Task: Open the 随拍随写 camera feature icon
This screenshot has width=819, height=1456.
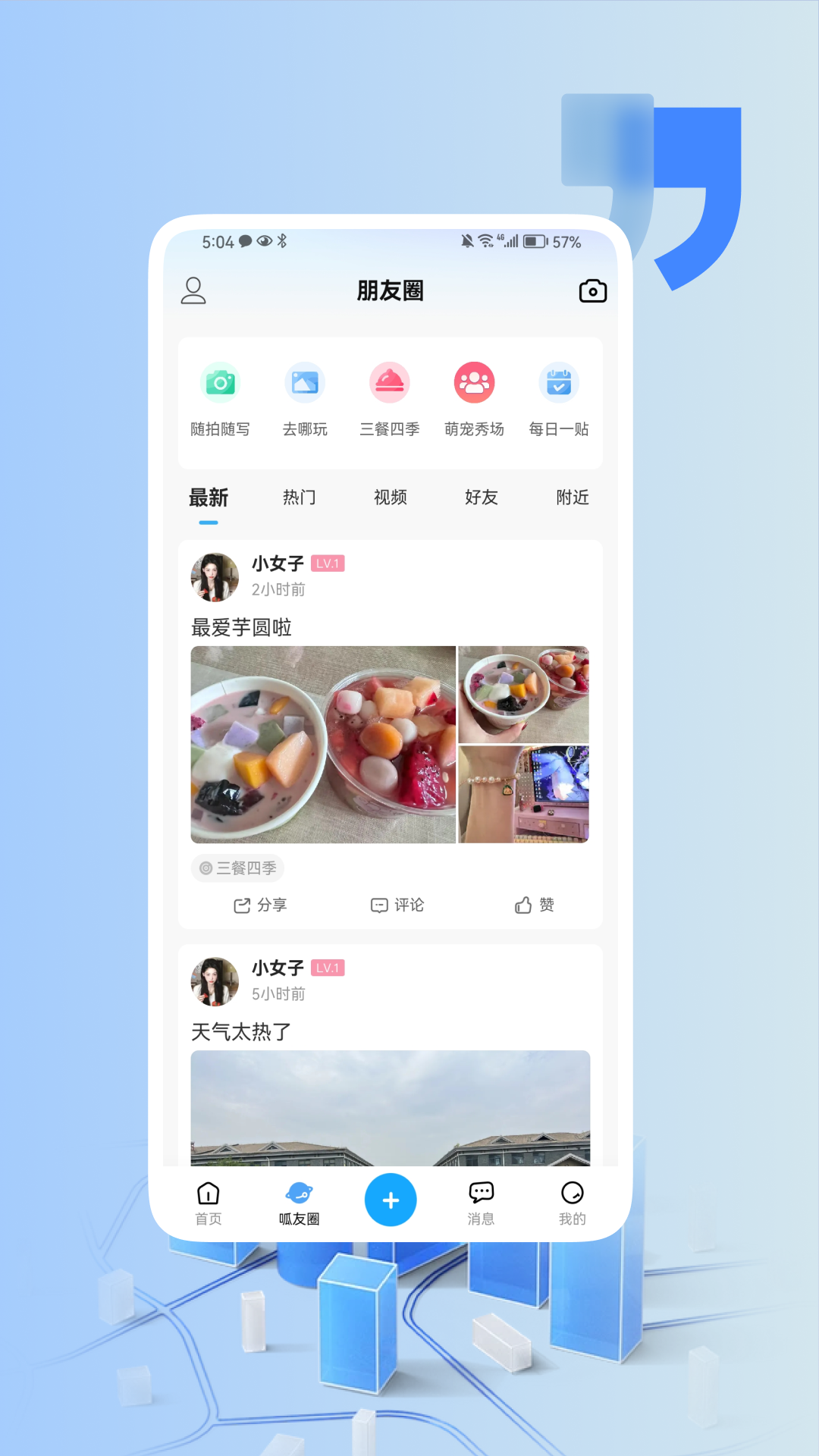Action: (x=219, y=383)
